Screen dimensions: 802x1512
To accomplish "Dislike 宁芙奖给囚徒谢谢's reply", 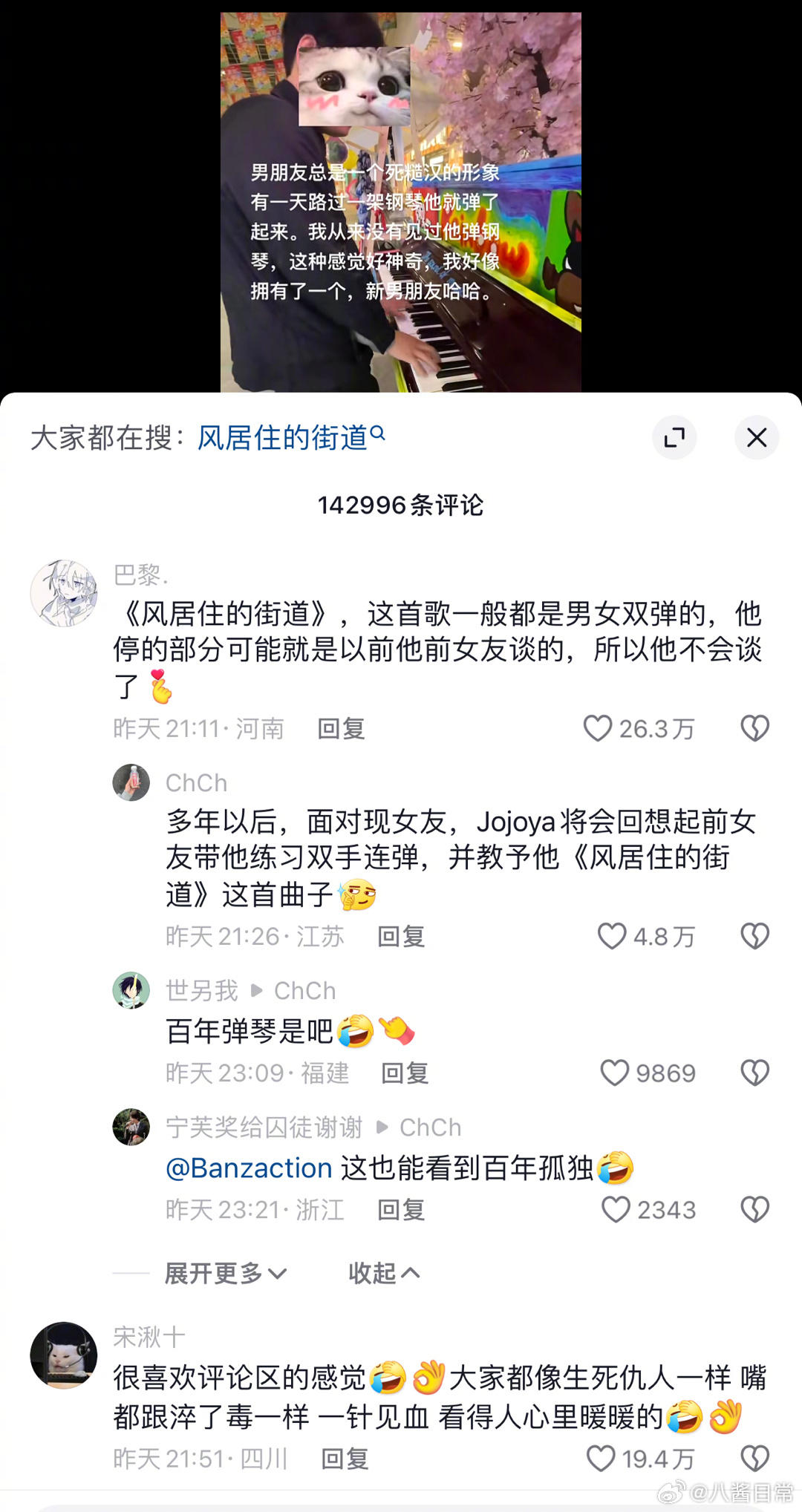I will point(754,1210).
